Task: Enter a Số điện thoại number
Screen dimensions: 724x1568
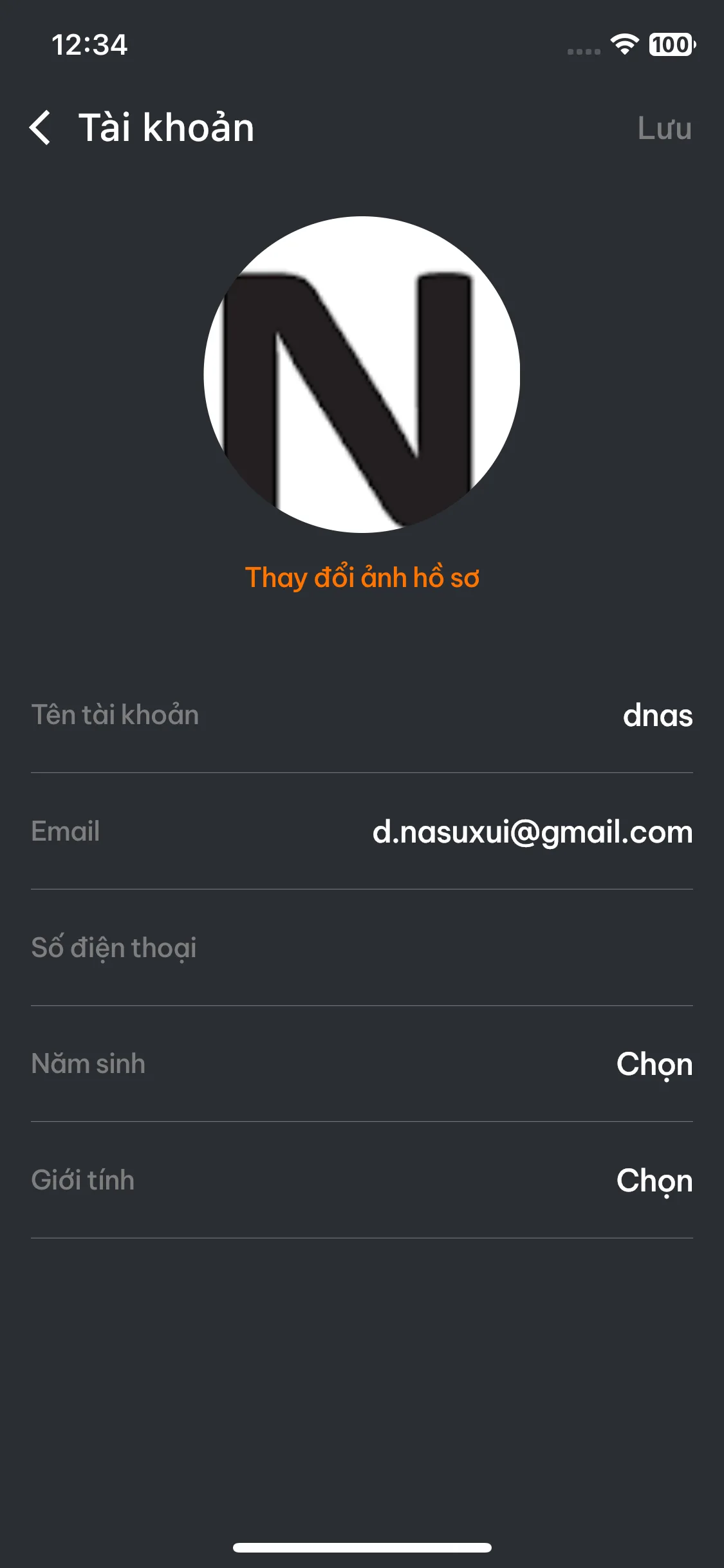Action: (x=362, y=947)
